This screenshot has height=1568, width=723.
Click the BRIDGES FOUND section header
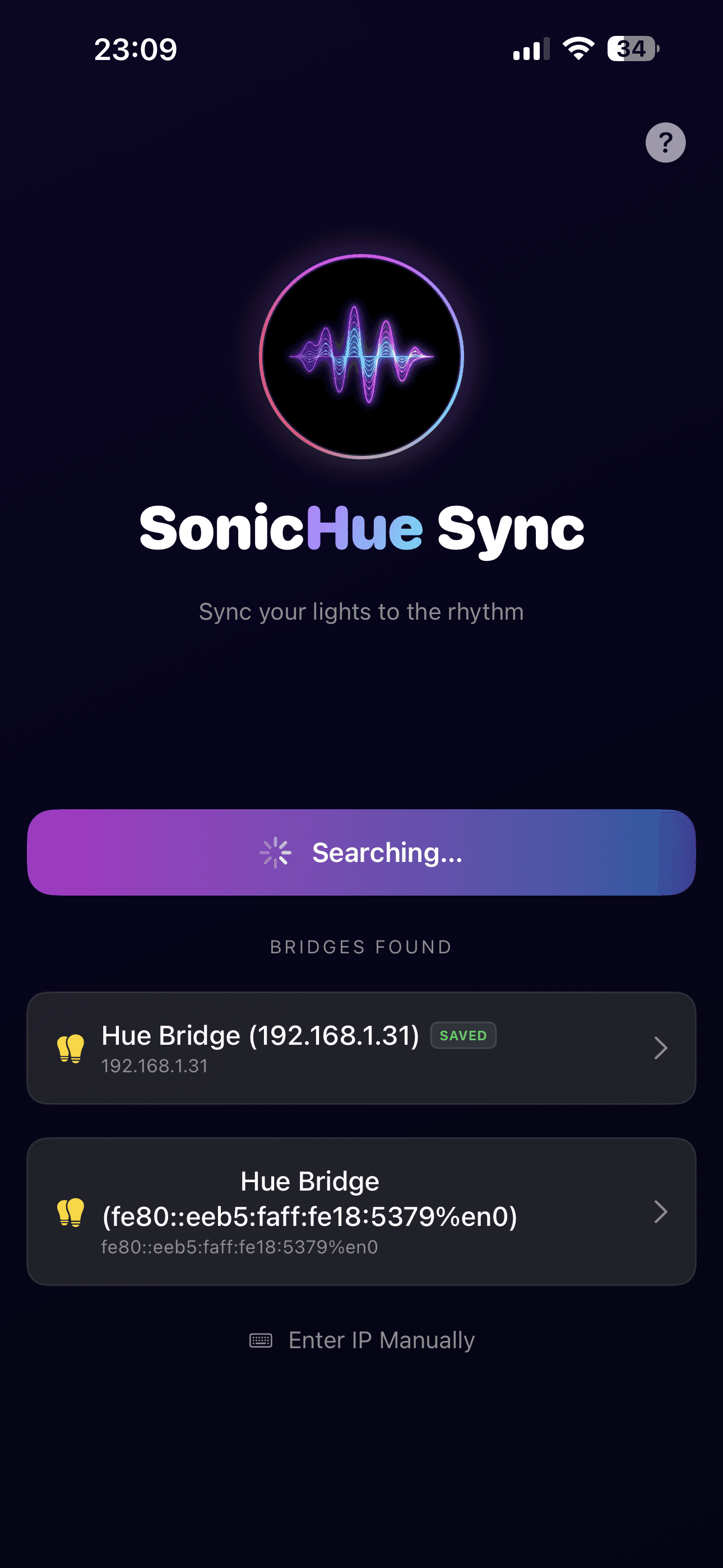coord(361,947)
